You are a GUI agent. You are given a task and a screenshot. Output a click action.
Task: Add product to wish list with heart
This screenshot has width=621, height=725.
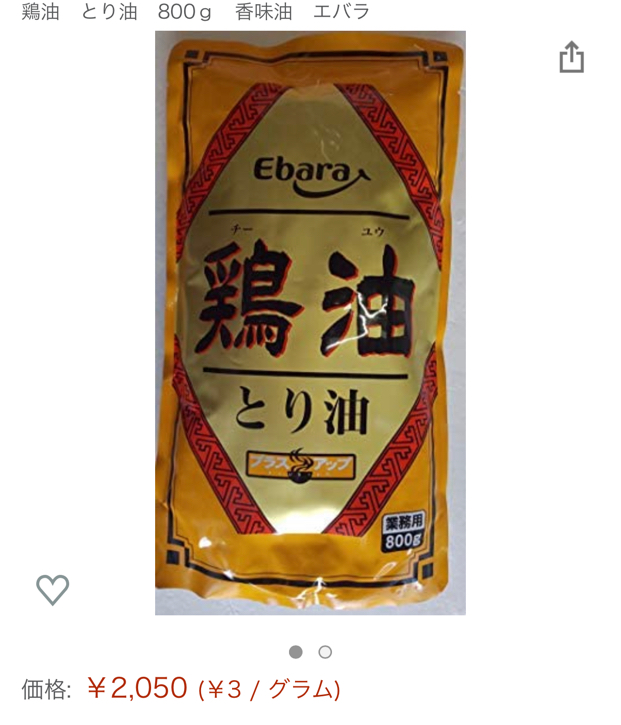[53, 590]
